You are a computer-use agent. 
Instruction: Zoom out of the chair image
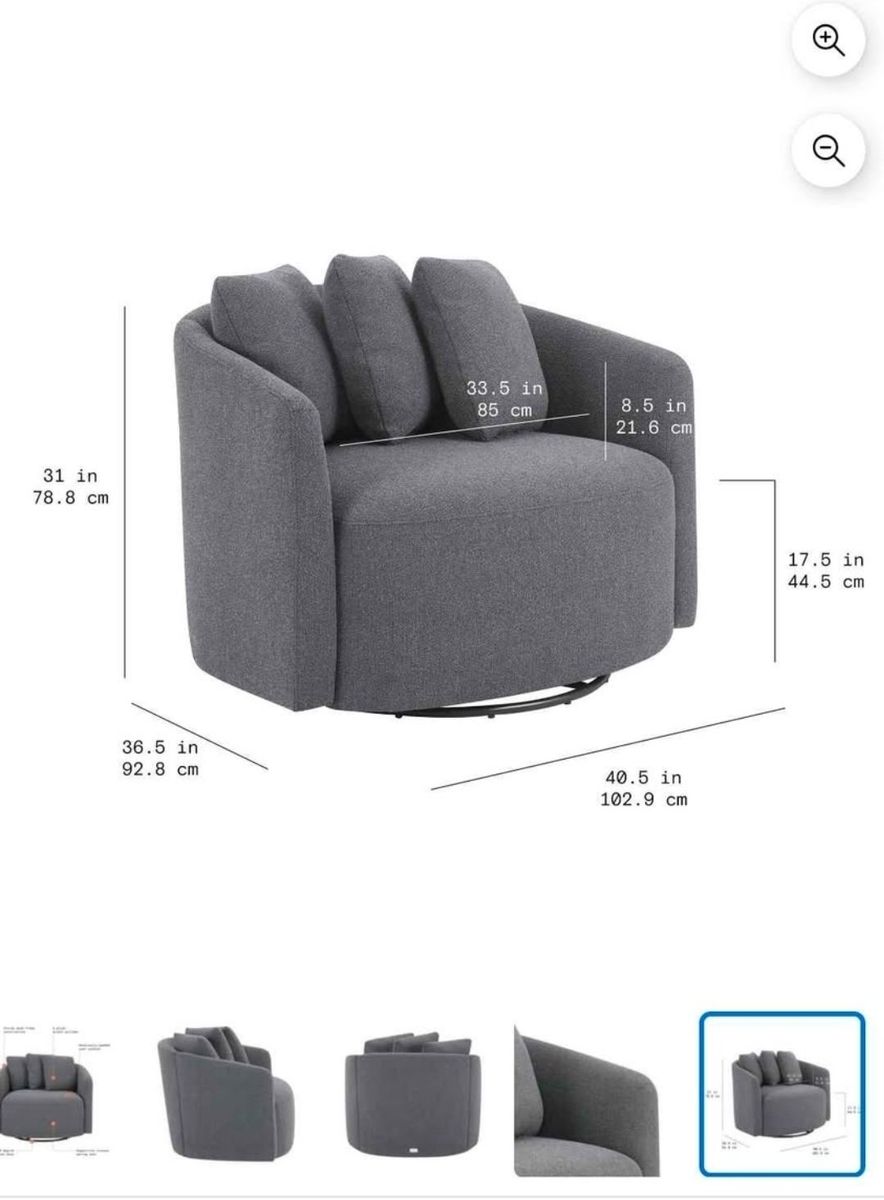(828, 151)
